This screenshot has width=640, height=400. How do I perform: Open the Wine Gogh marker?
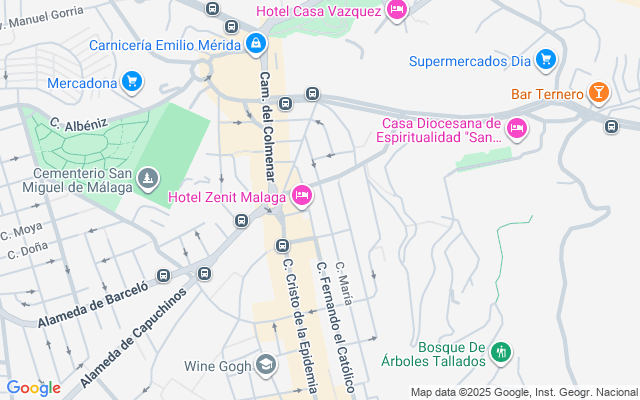266,365
